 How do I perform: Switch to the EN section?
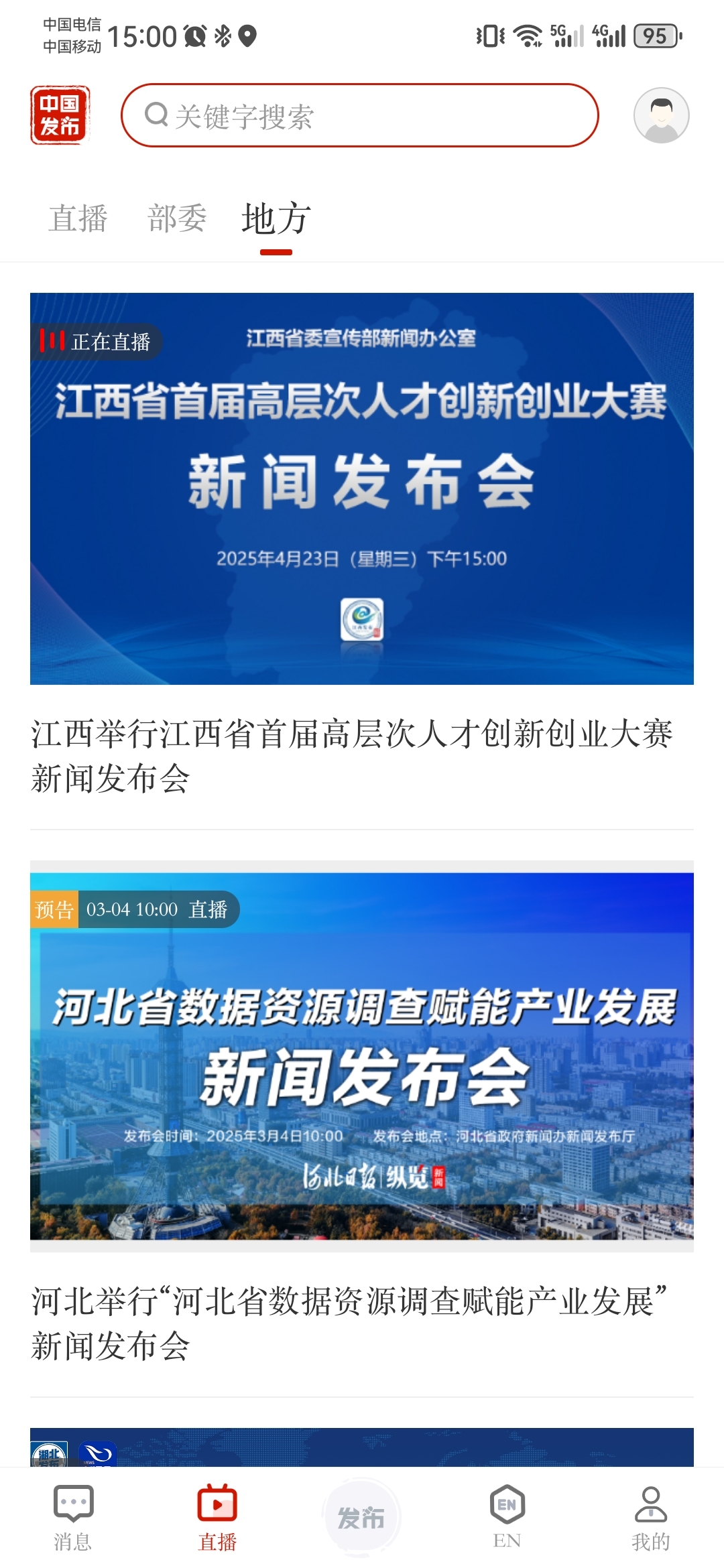507,1518
